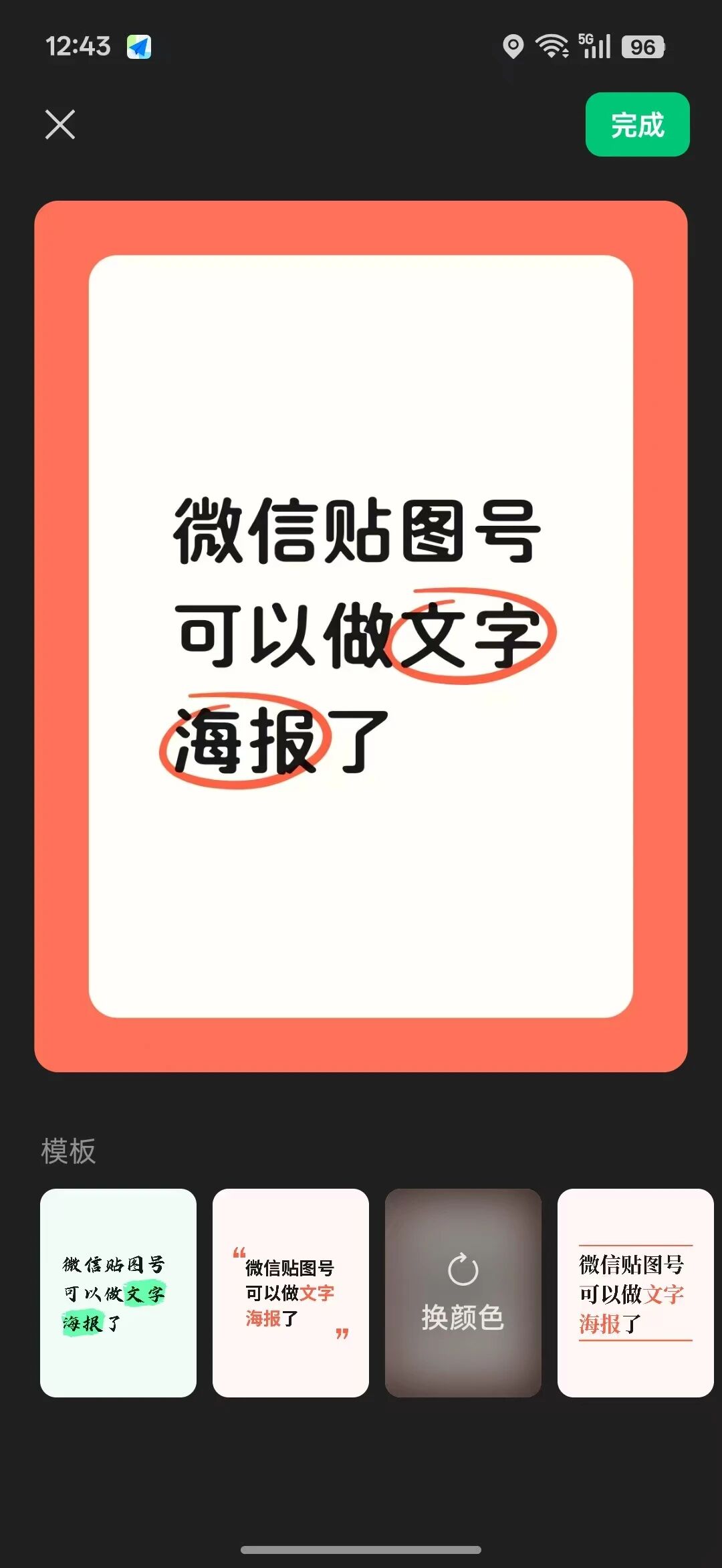This screenshot has width=722, height=1568.
Task: Choose the quotation marks template
Action: coord(291,1292)
